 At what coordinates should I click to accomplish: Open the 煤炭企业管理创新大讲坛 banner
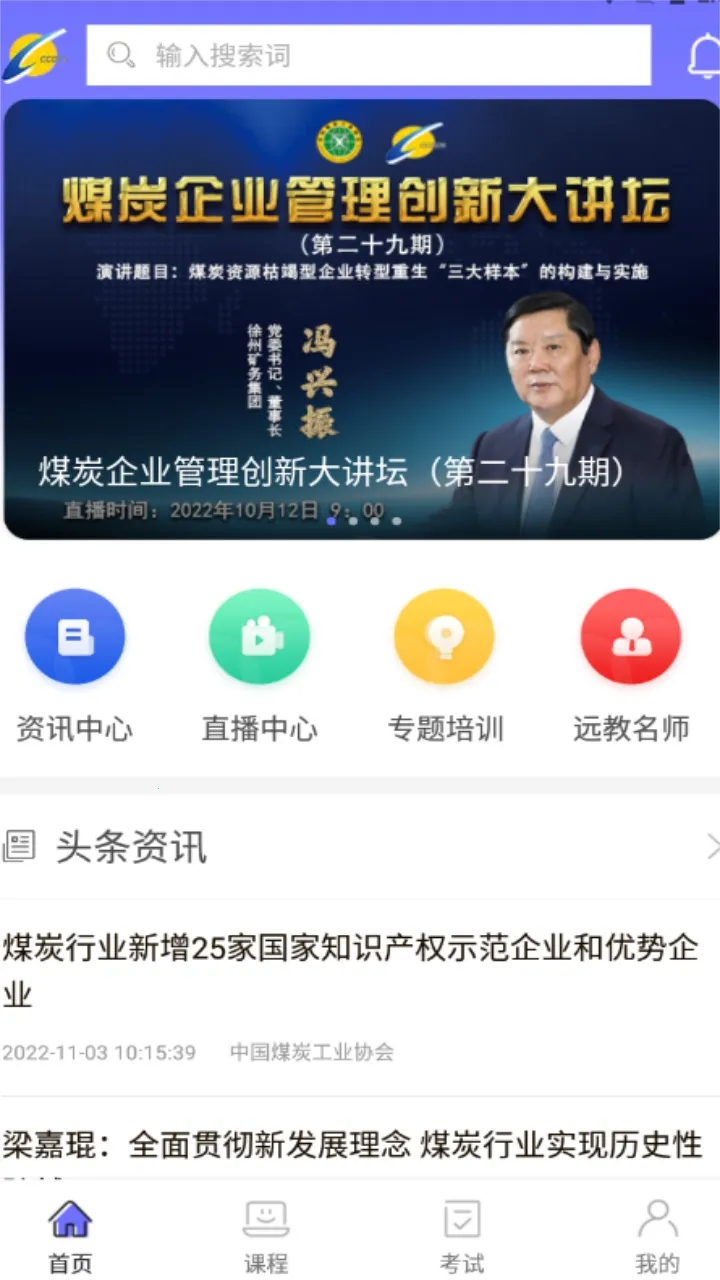360,320
